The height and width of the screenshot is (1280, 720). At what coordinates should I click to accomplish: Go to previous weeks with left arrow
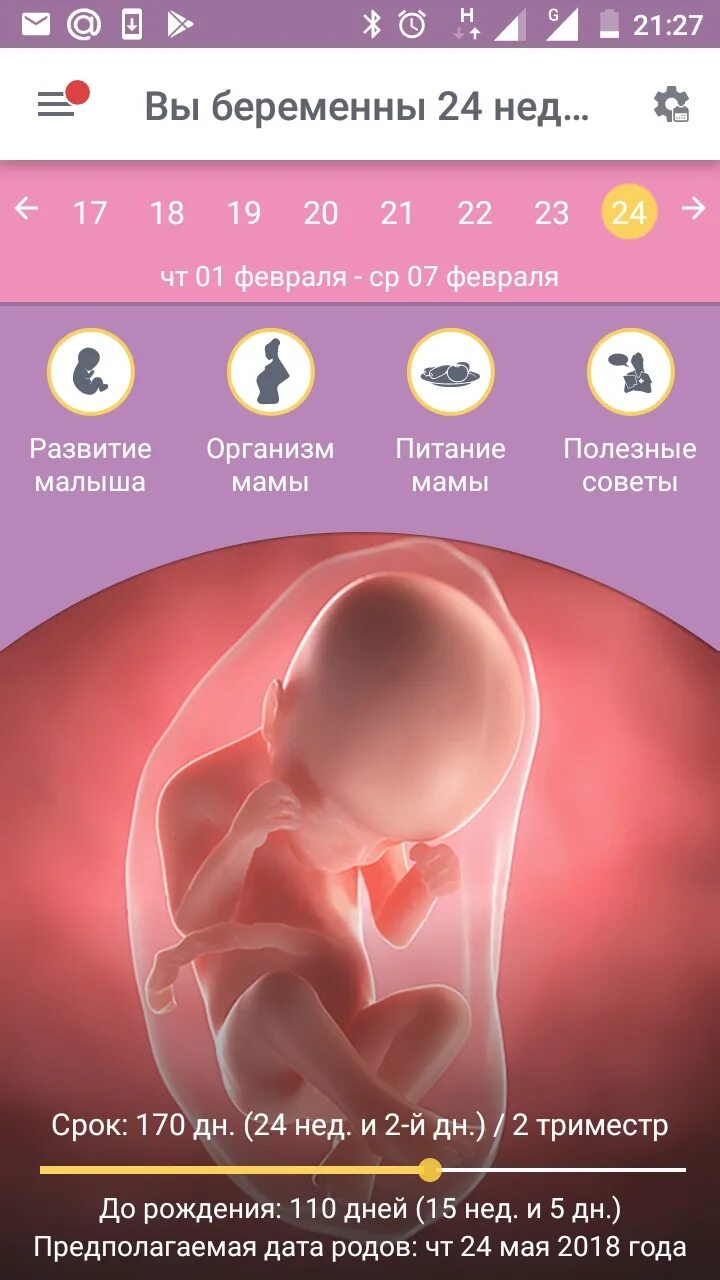(26, 209)
